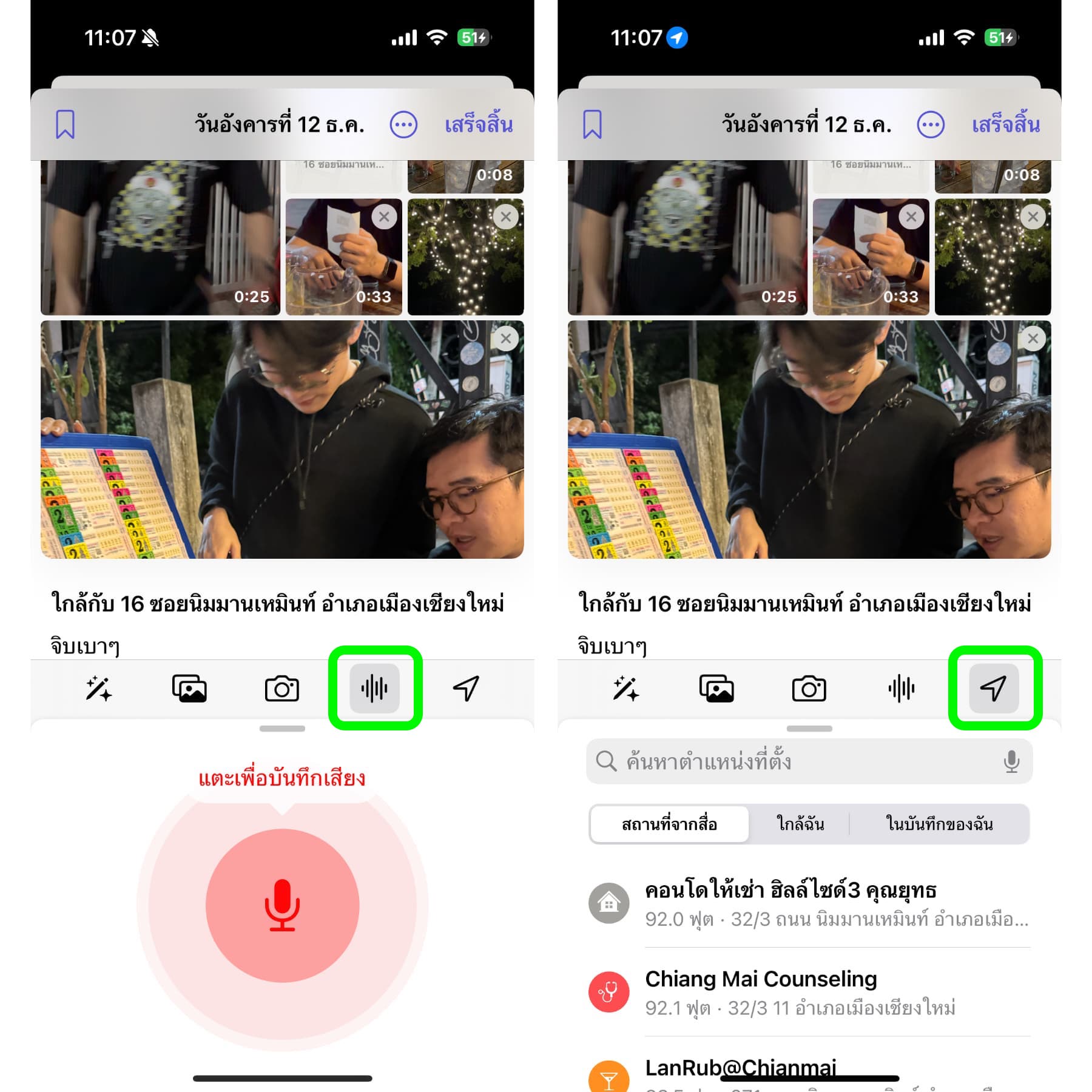Select the สถานที่จากสื่อ segment
1092x1092 pixels.
669,824
